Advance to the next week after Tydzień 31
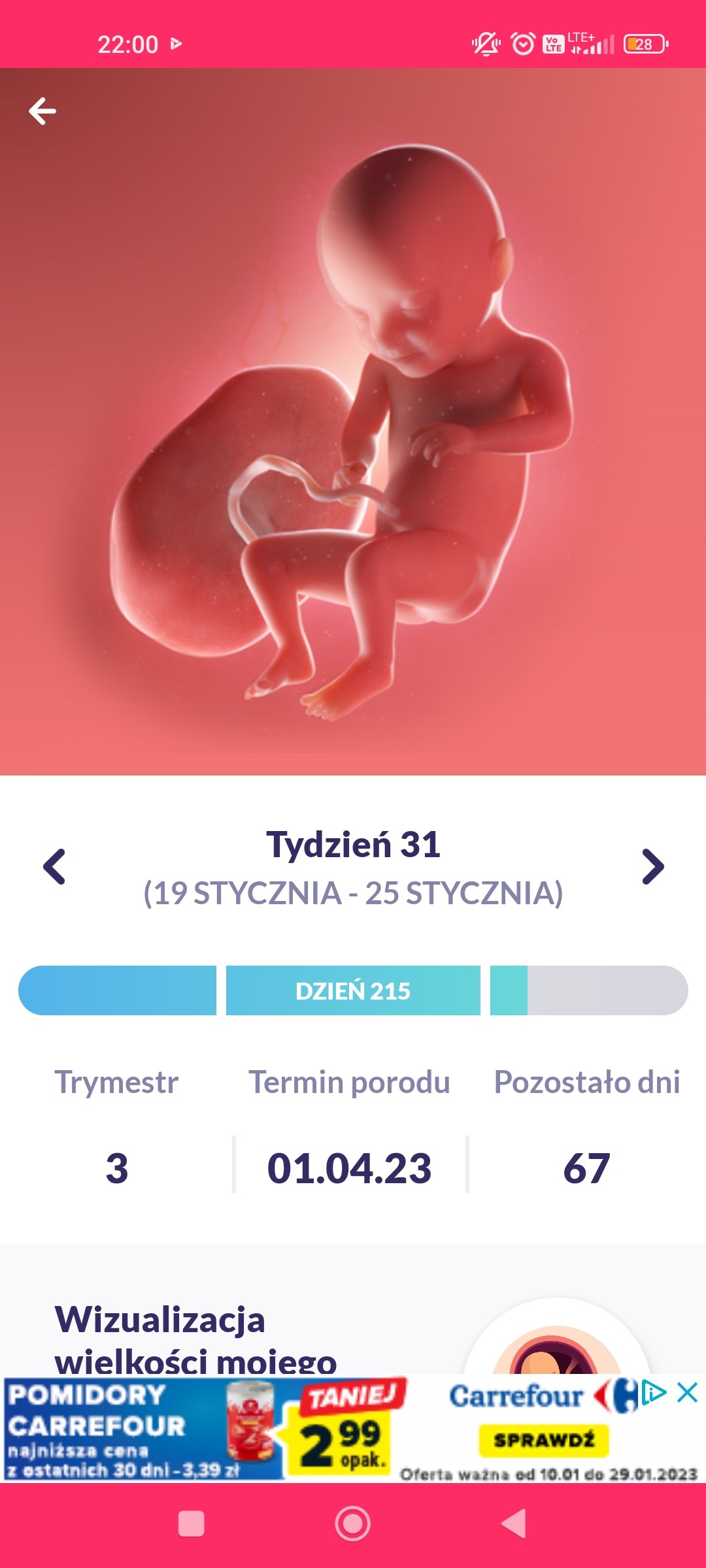 pyautogui.click(x=652, y=867)
